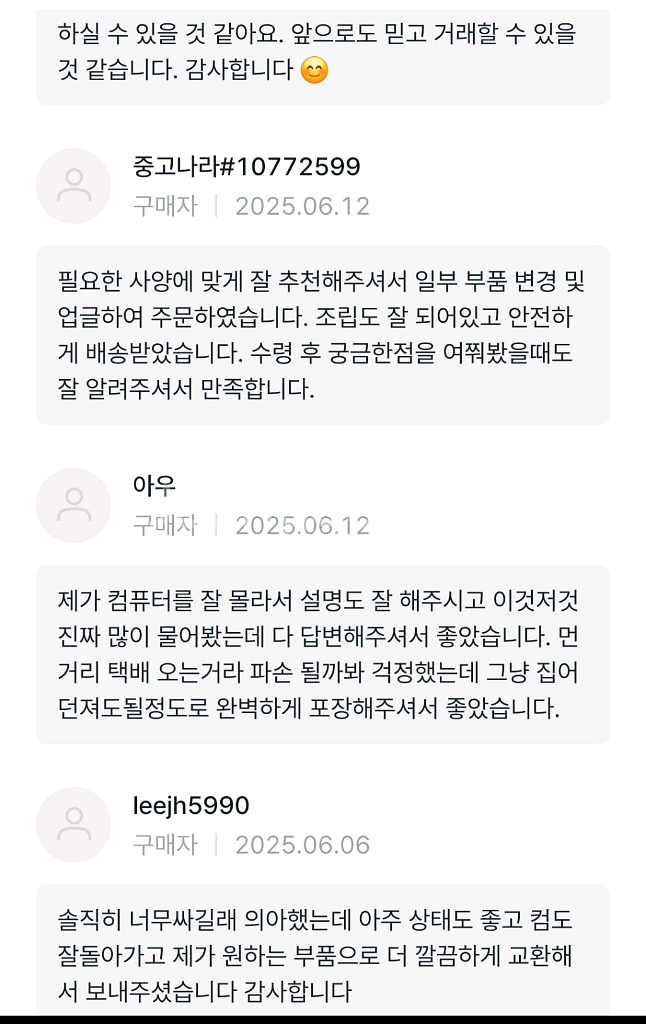
Task: Open reviewer 중고나라#10772599's profile
Action: pyautogui.click(x=73, y=186)
